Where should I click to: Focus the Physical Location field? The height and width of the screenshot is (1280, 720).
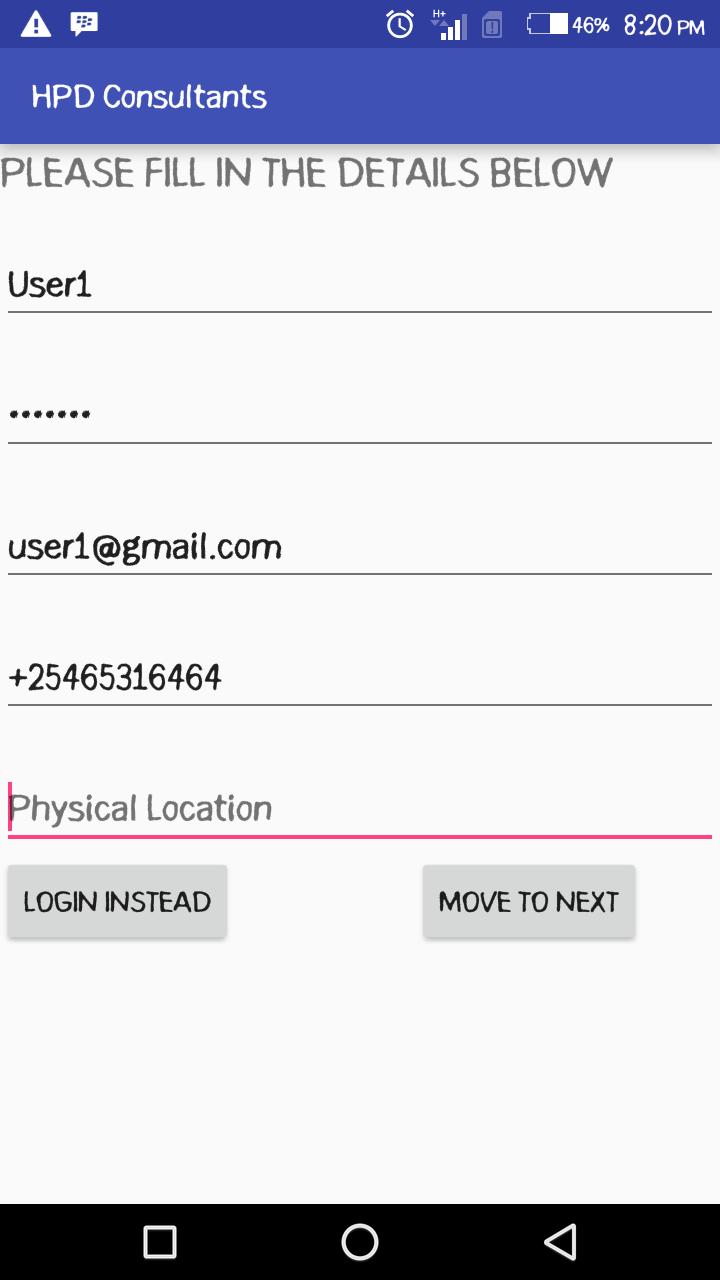(x=359, y=808)
